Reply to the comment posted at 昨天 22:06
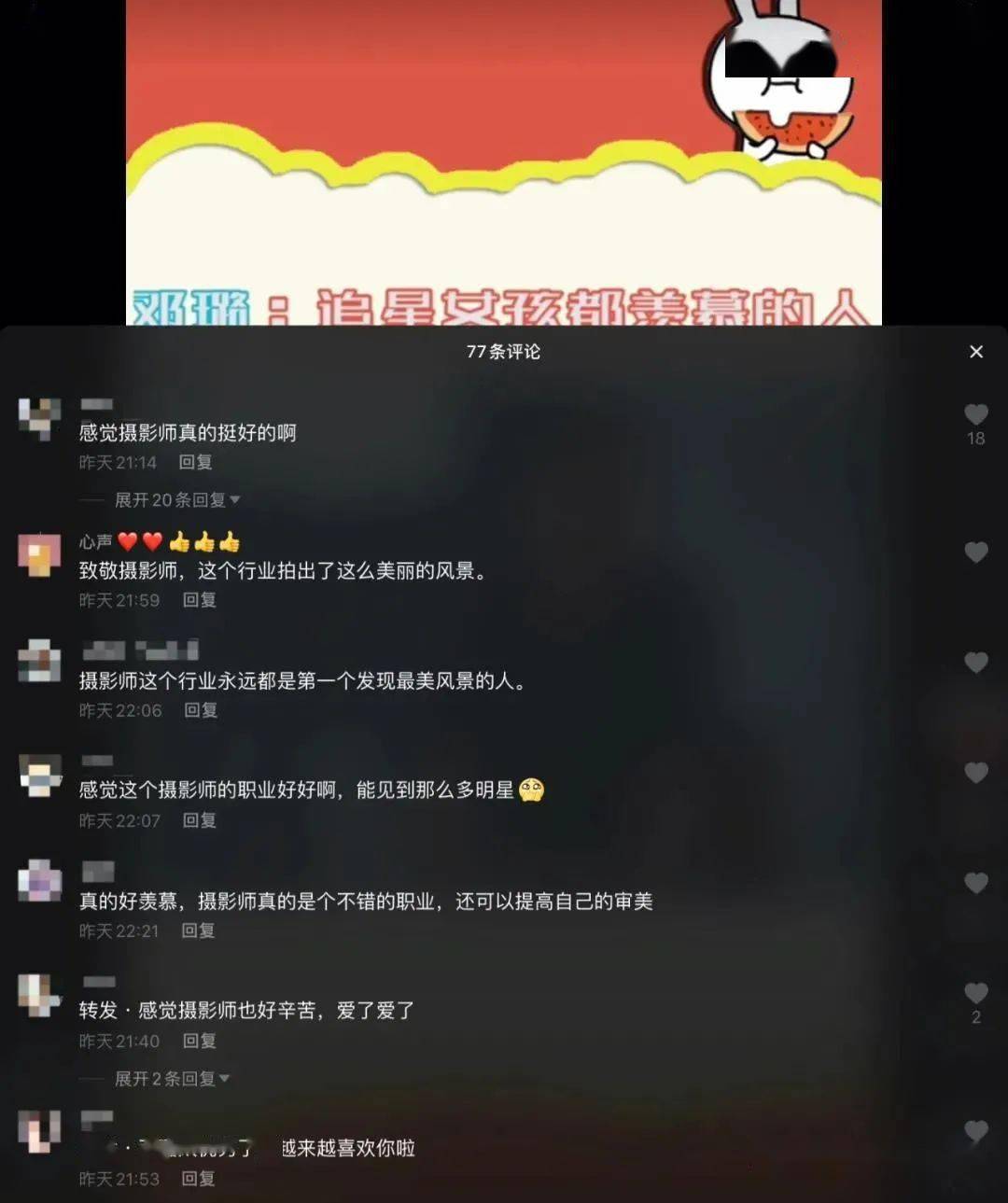 point(201,710)
